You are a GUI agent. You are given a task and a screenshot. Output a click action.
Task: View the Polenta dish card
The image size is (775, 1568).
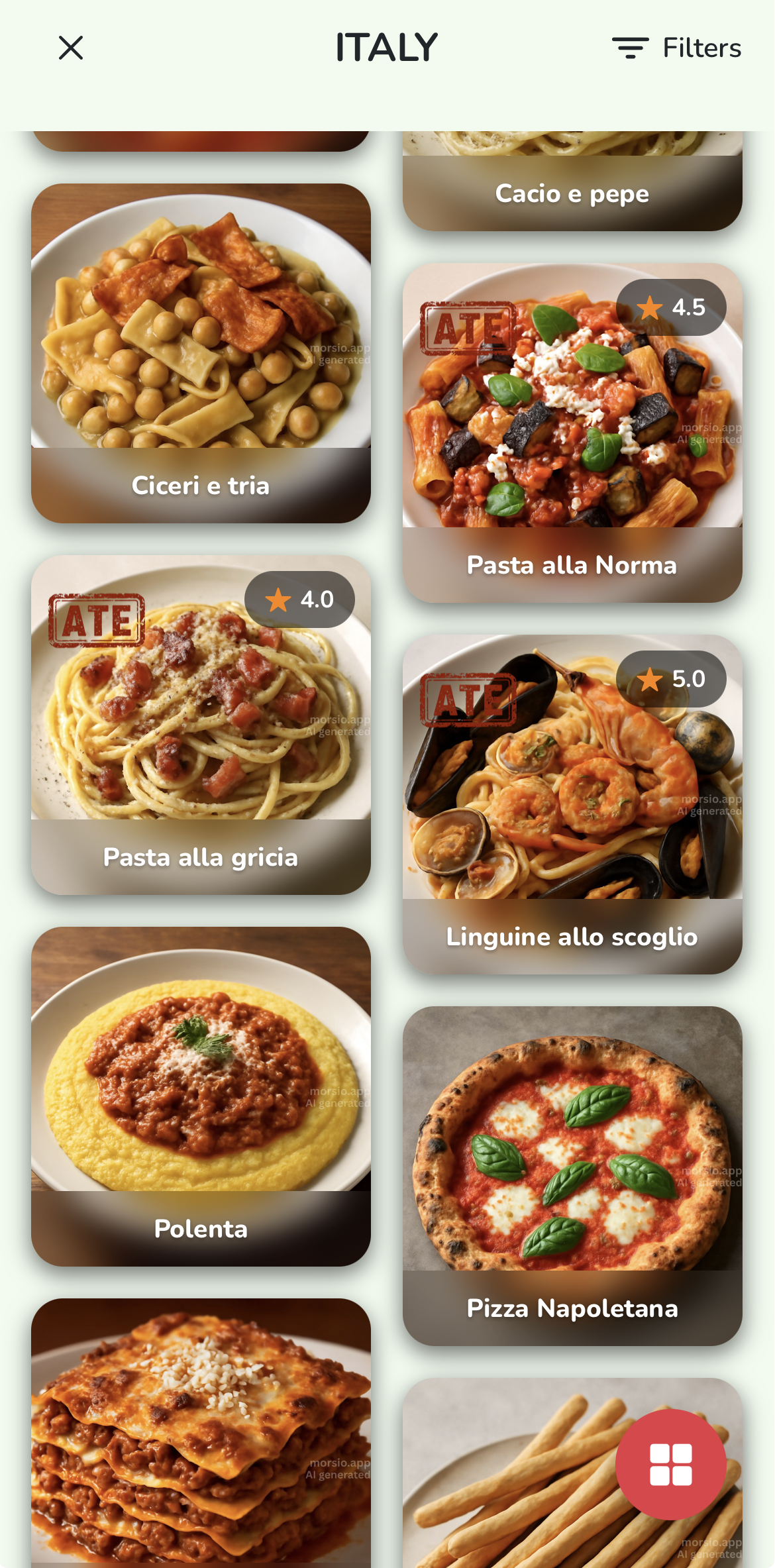tap(201, 1096)
